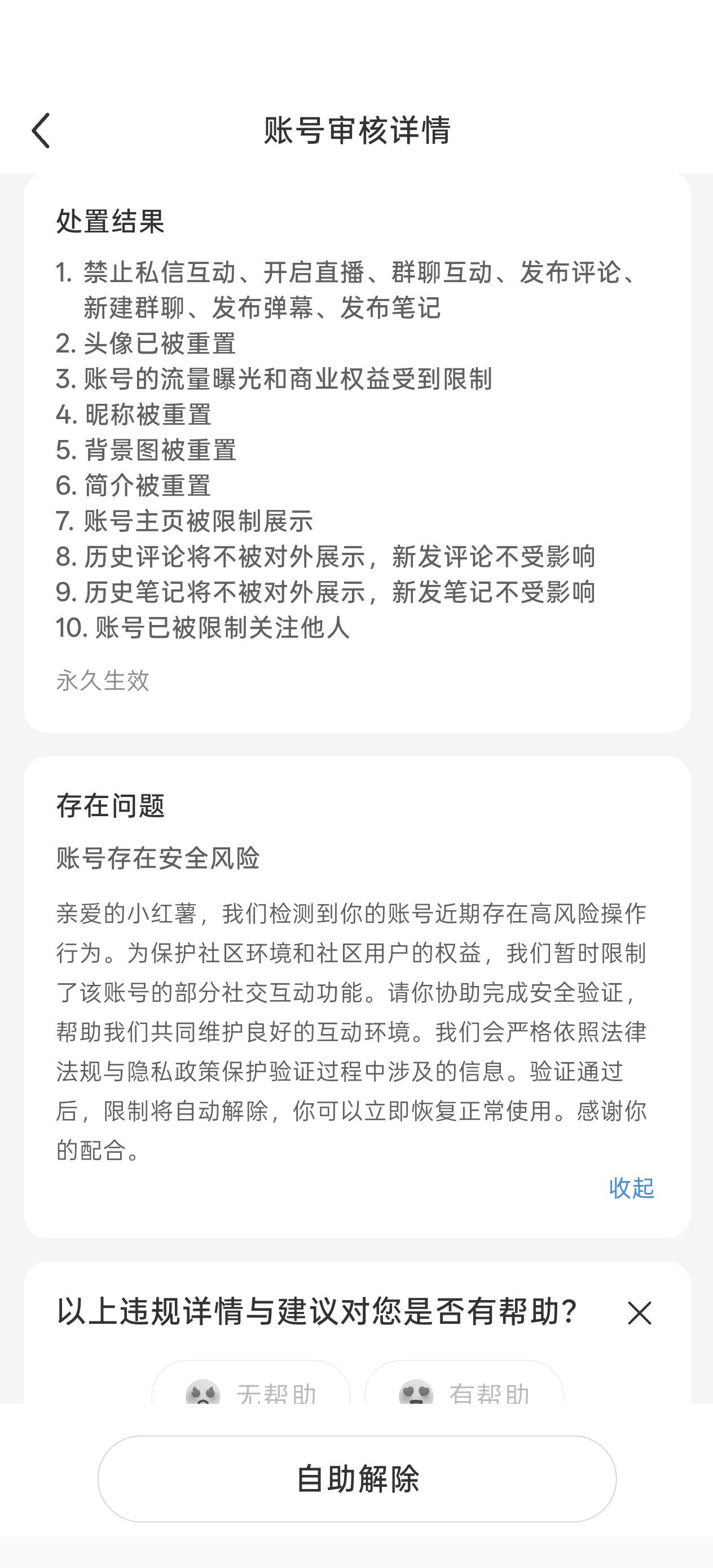Image resolution: width=713 pixels, height=1568 pixels.
Task: Tap the 自助解除 button
Action: [x=357, y=1478]
